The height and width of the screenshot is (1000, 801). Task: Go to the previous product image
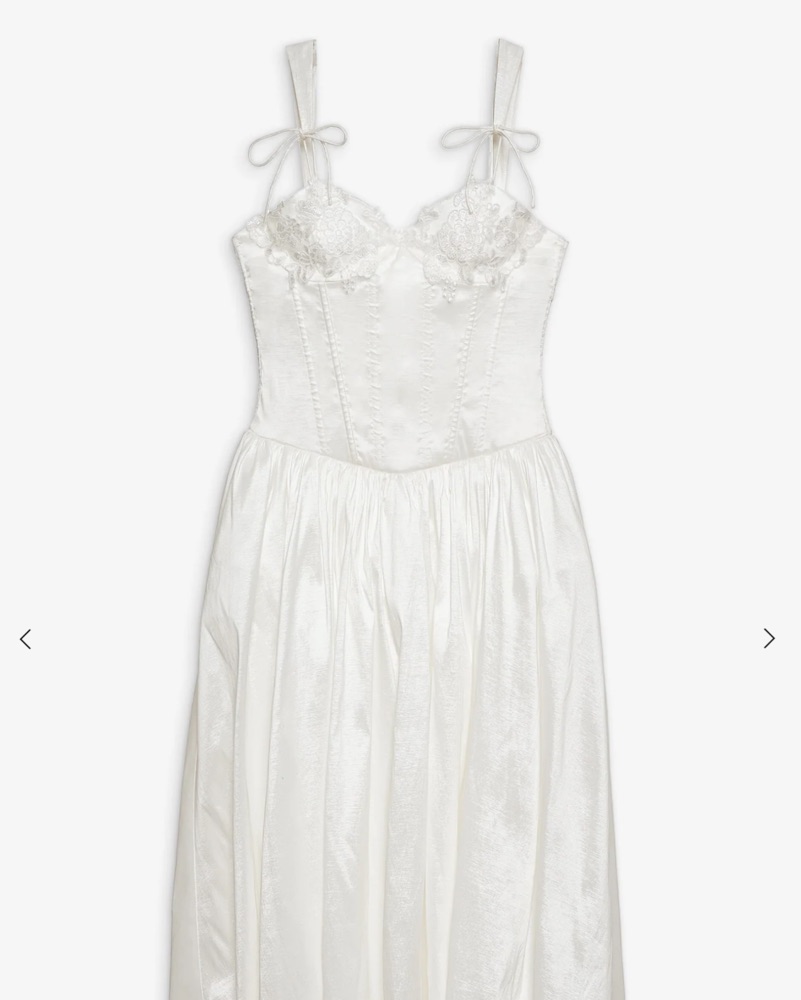(26, 639)
